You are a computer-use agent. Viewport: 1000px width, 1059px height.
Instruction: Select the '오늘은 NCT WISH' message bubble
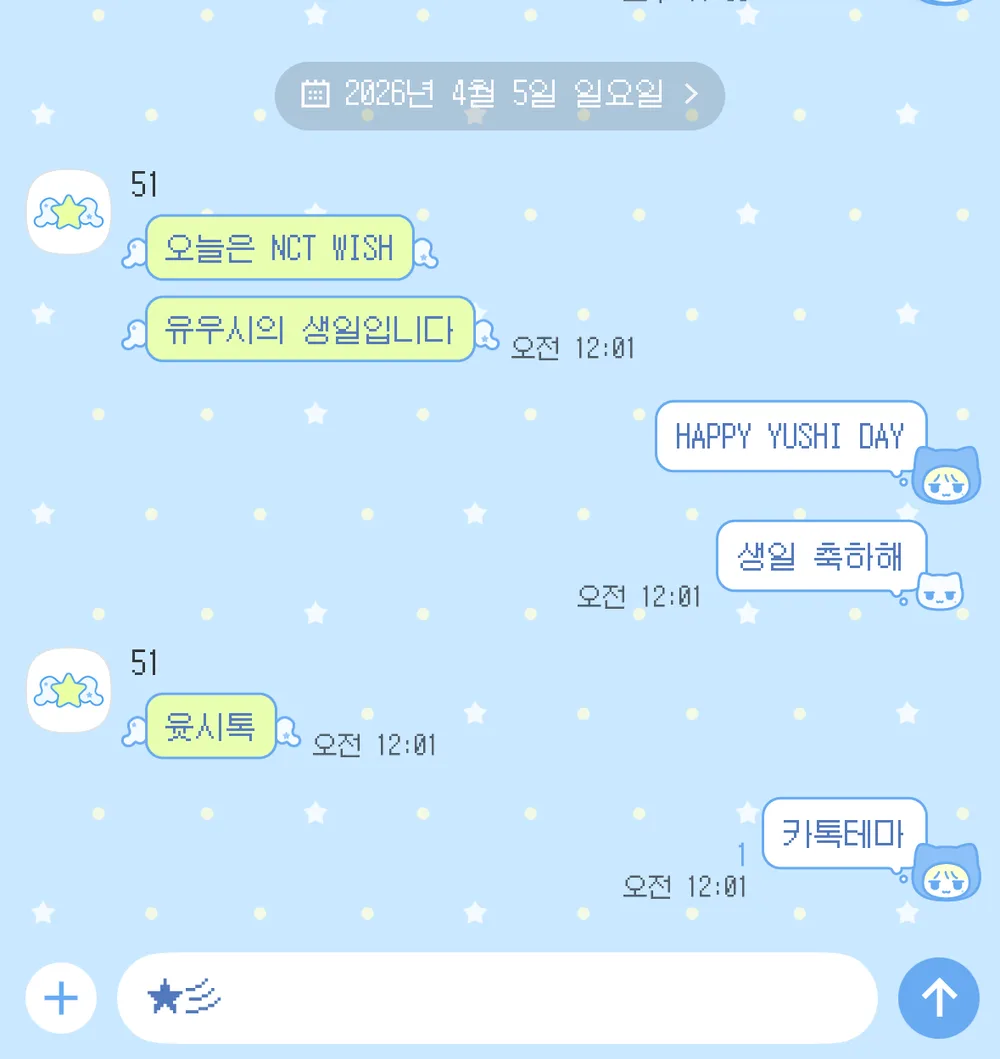click(279, 249)
